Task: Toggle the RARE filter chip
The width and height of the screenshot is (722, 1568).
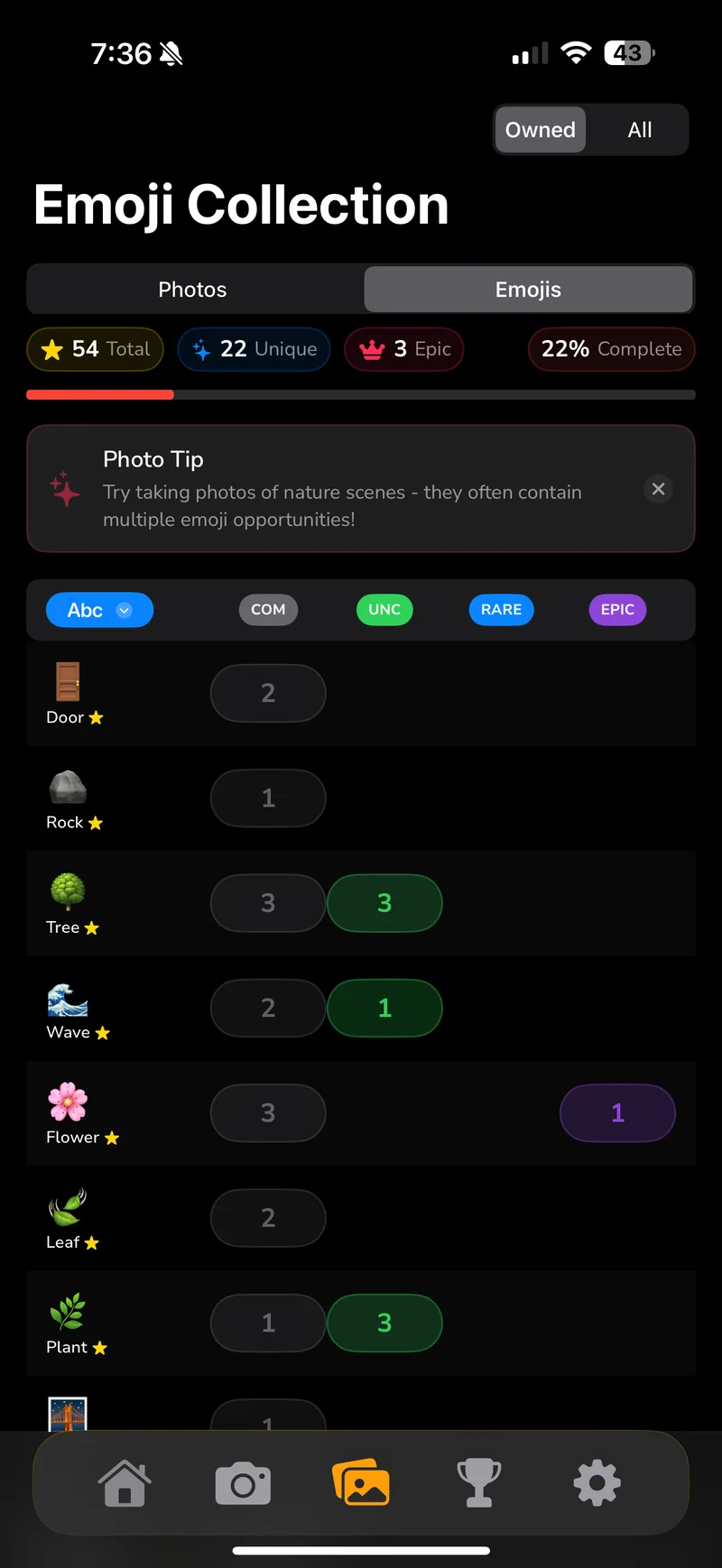Action: click(x=501, y=610)
